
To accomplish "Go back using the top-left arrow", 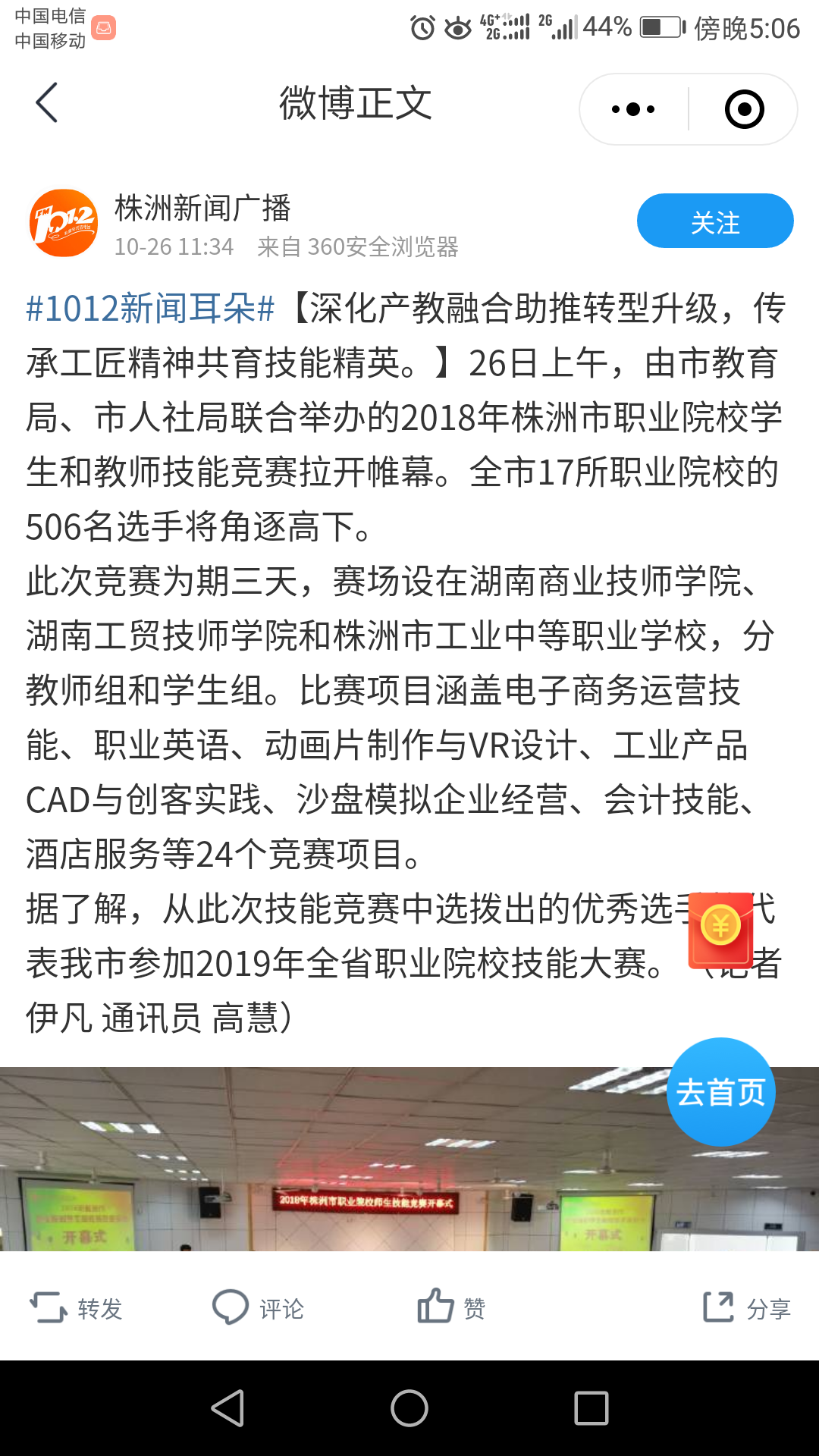I will pos(47,103).
